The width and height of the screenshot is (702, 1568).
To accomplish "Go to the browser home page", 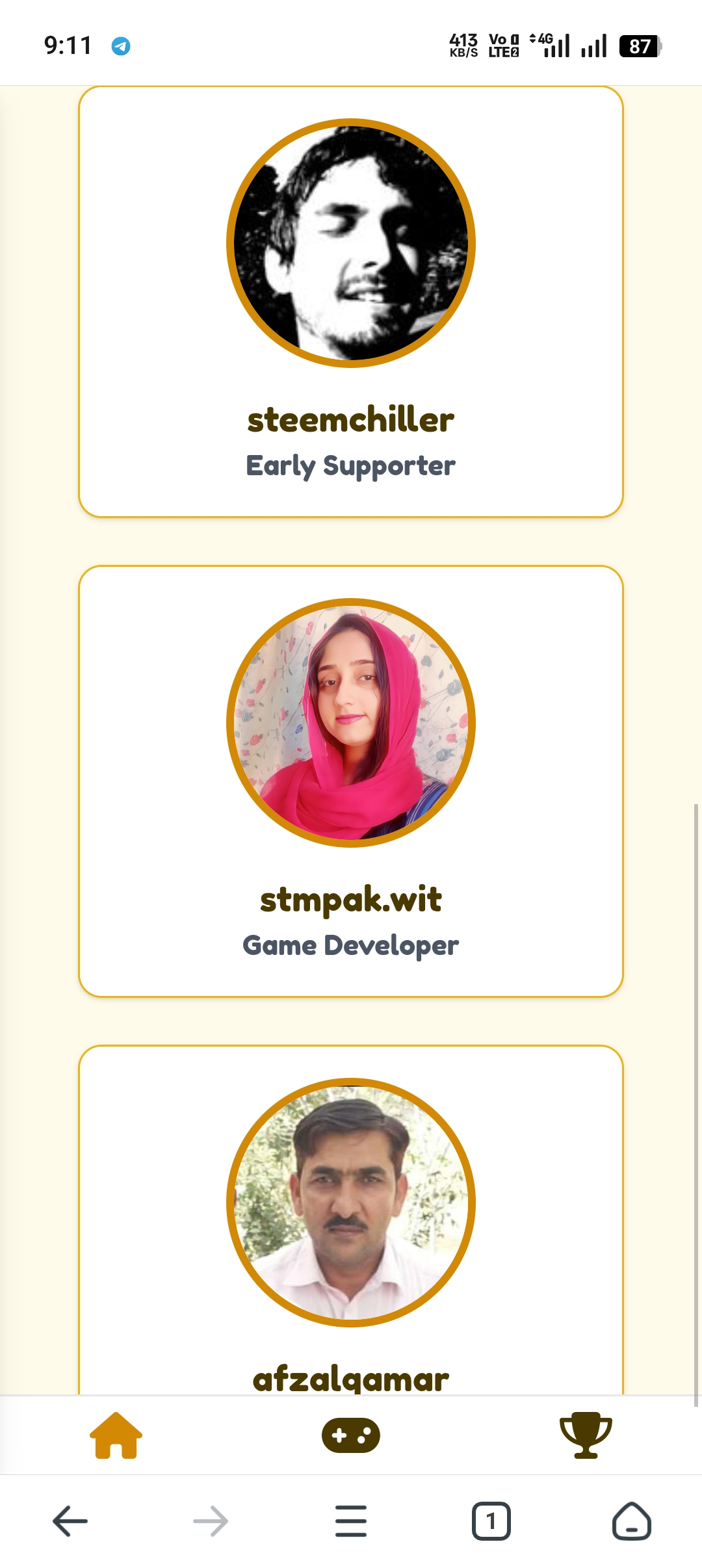I will (631, 1521).
